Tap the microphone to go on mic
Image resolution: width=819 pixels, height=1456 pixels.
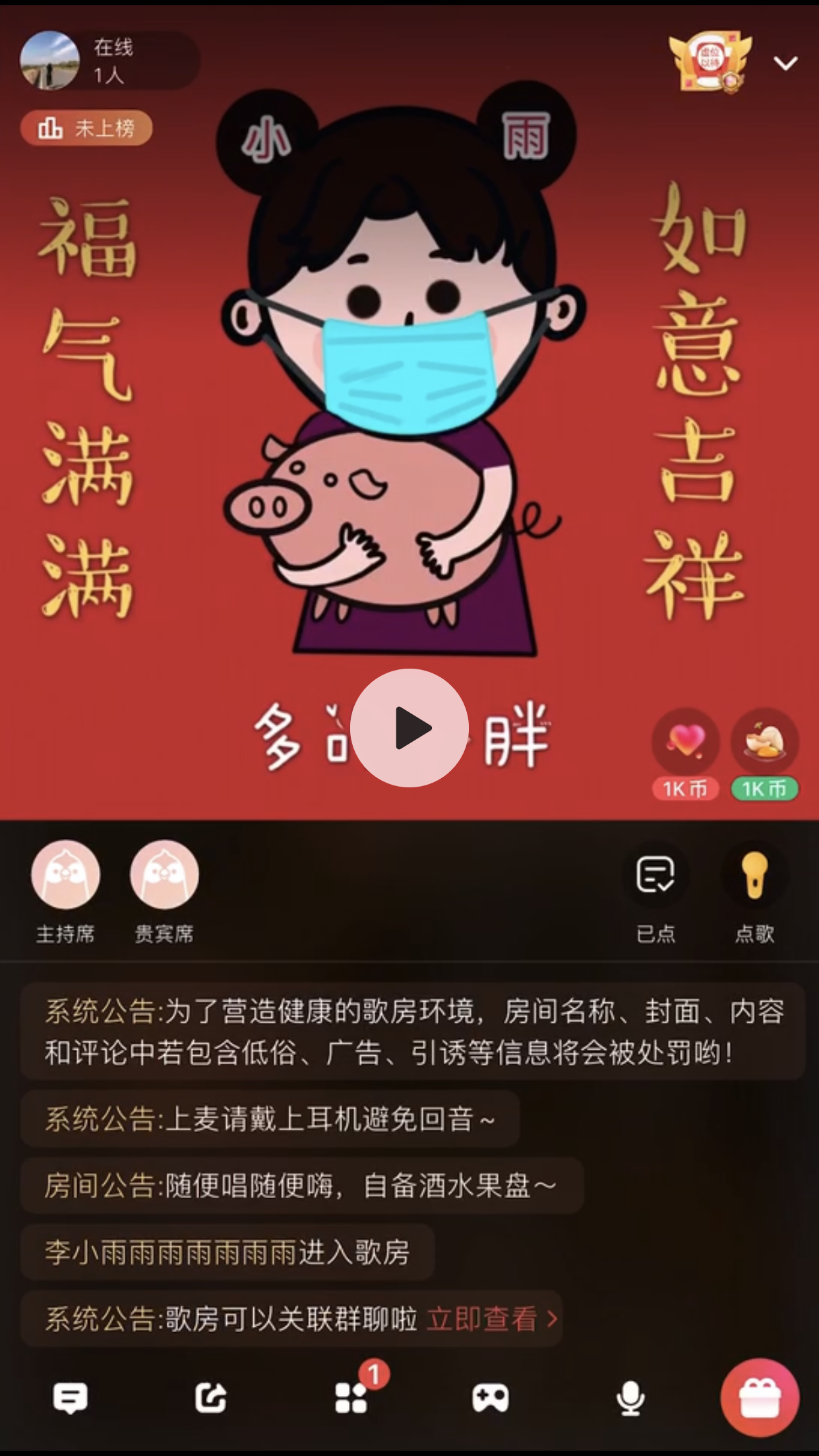click(x=630, y=1397)
